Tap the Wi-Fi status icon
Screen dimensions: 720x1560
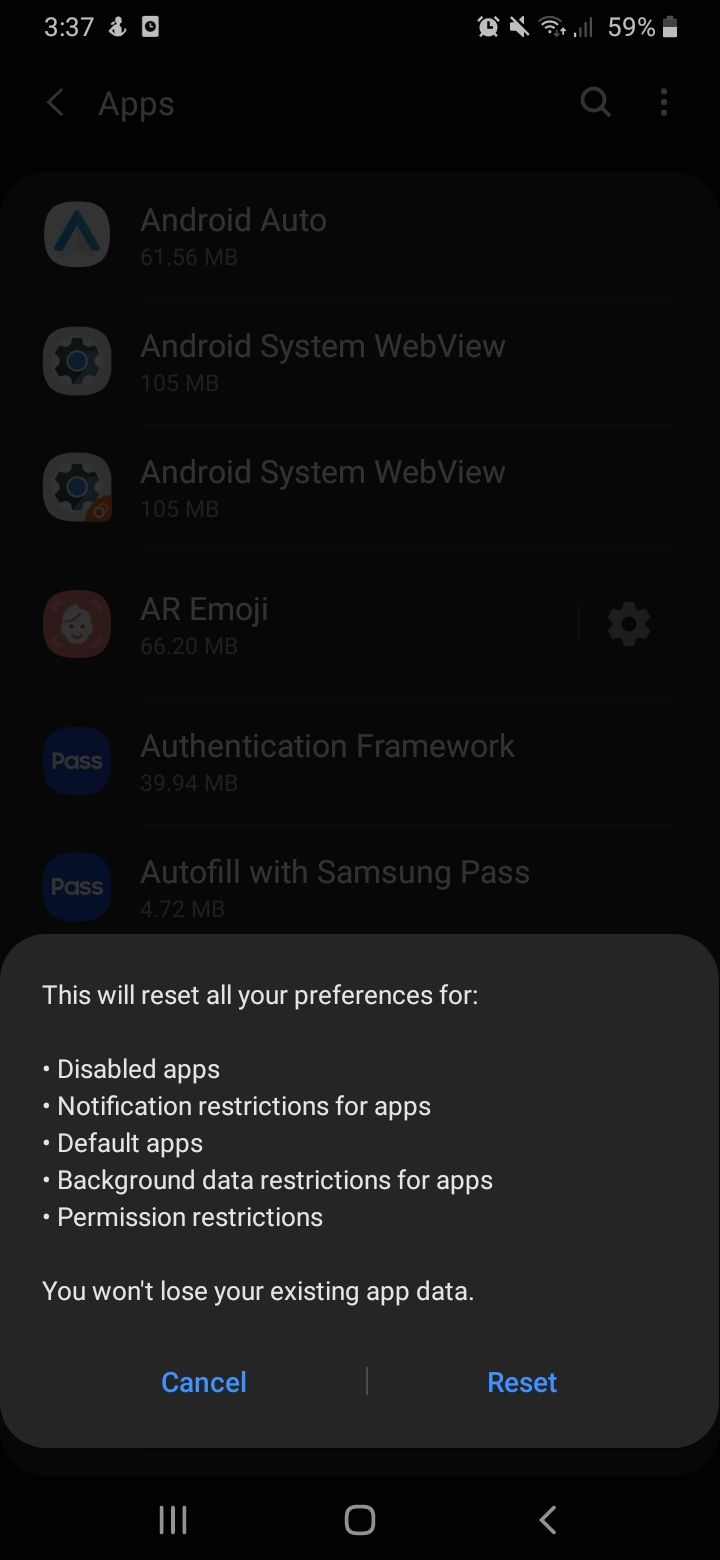pos(553,27)
